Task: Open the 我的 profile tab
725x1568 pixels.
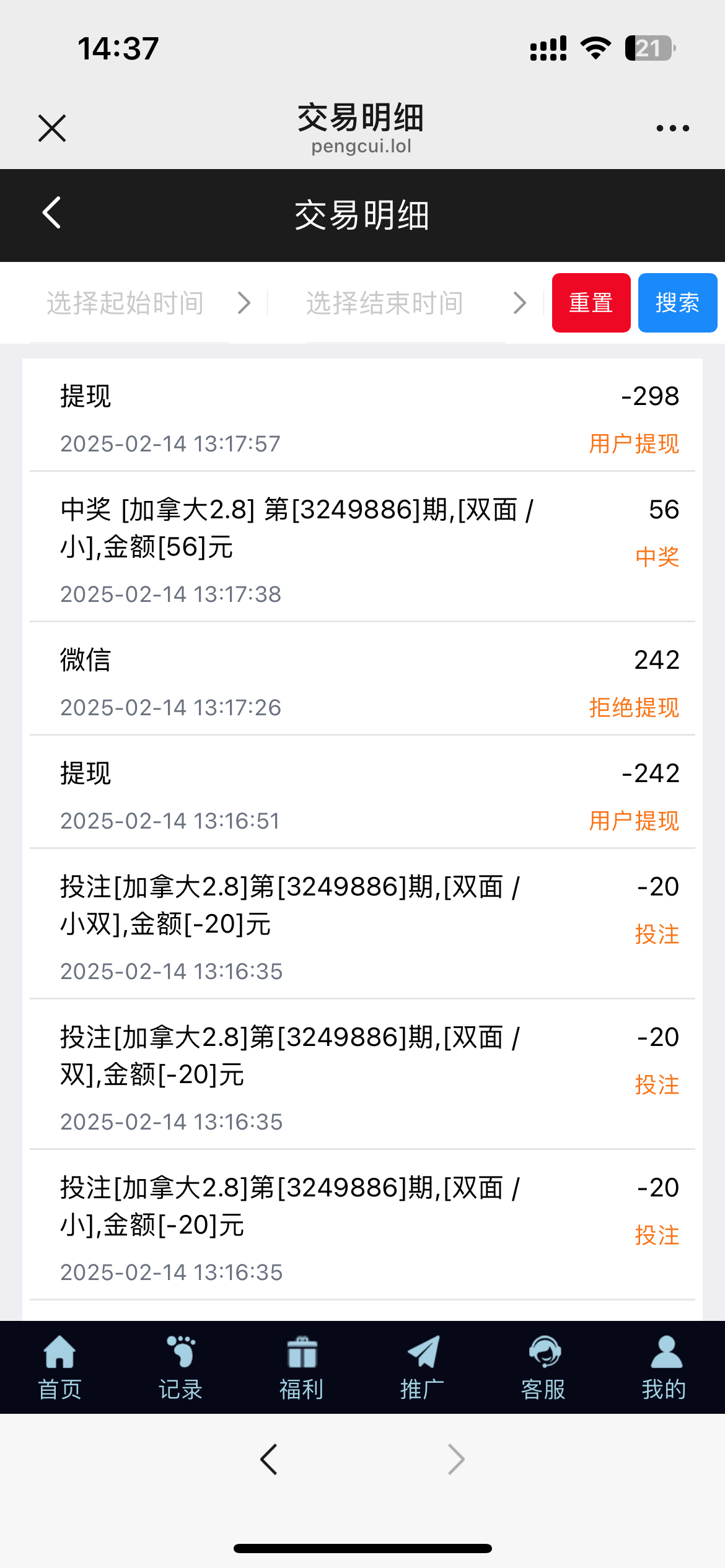Action: (x=664, y=1367)
